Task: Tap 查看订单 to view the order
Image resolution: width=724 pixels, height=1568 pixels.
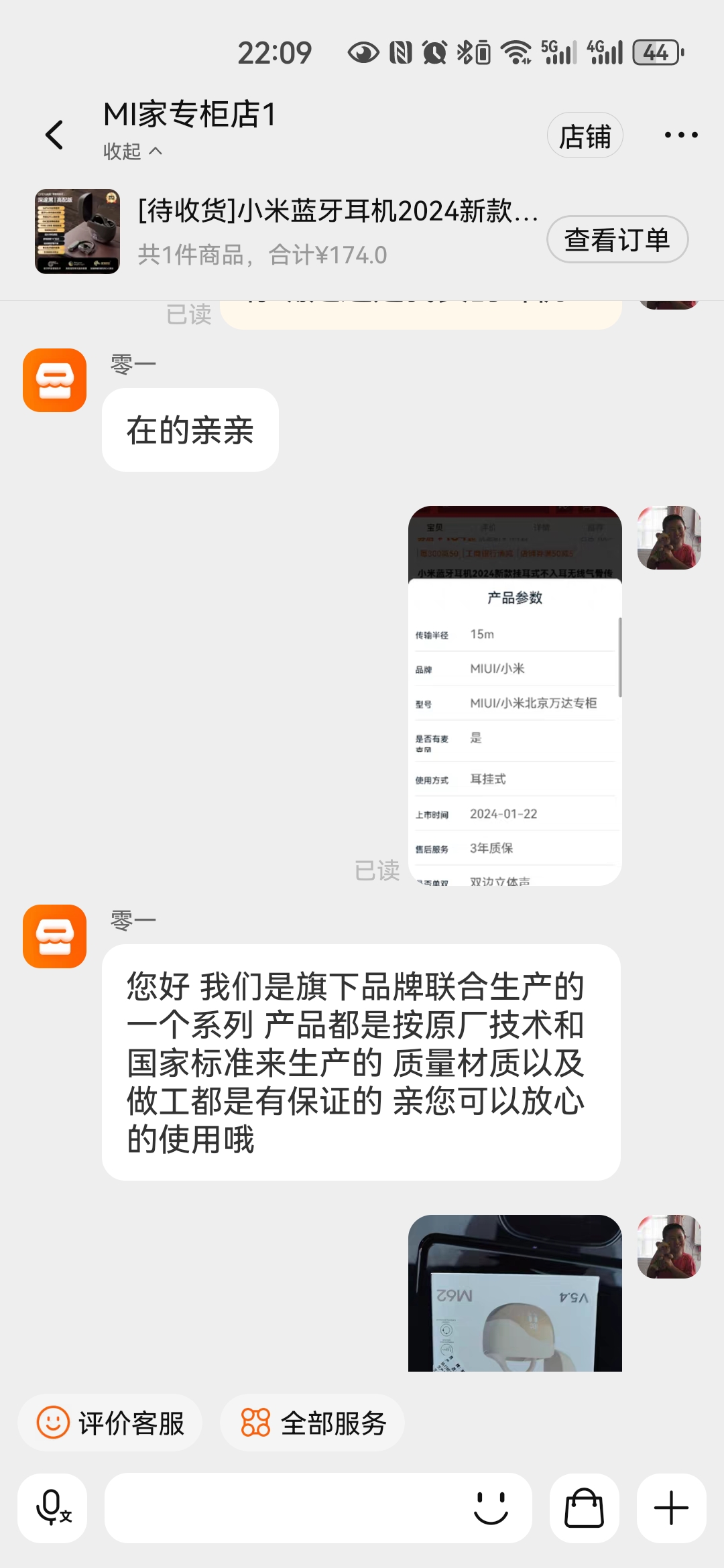Action: click(617, 240)
